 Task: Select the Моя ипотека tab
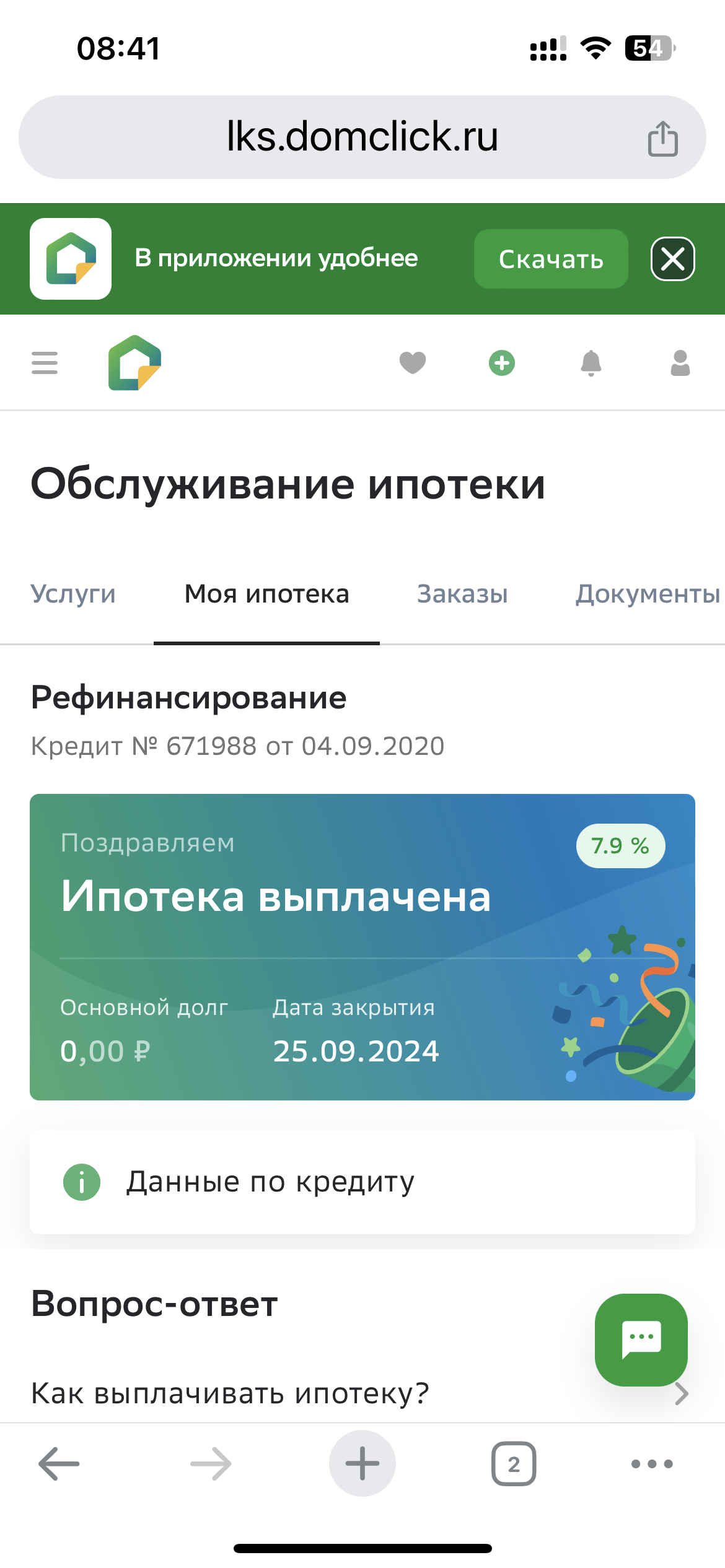click(x=266, y=594)
